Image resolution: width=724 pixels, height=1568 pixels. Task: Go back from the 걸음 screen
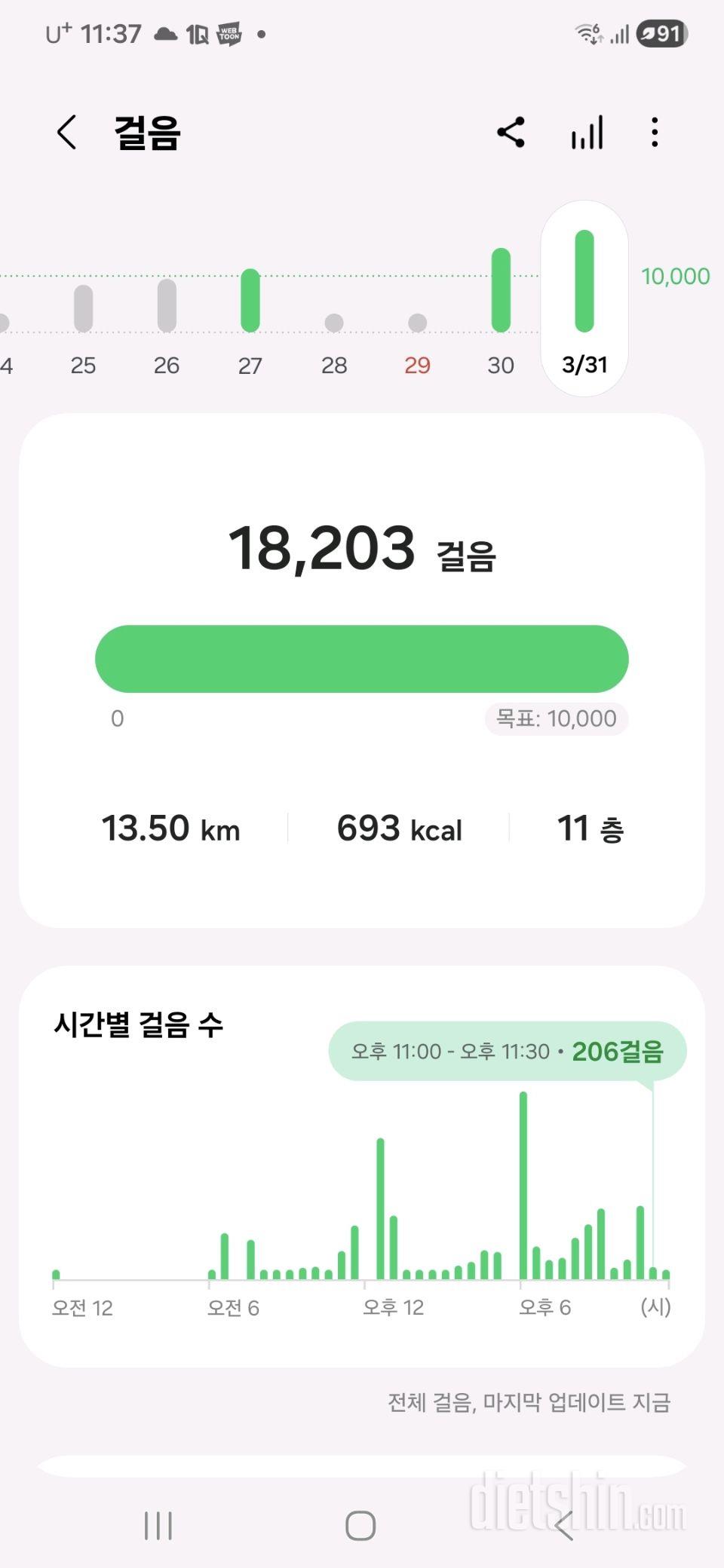[67, 133]
